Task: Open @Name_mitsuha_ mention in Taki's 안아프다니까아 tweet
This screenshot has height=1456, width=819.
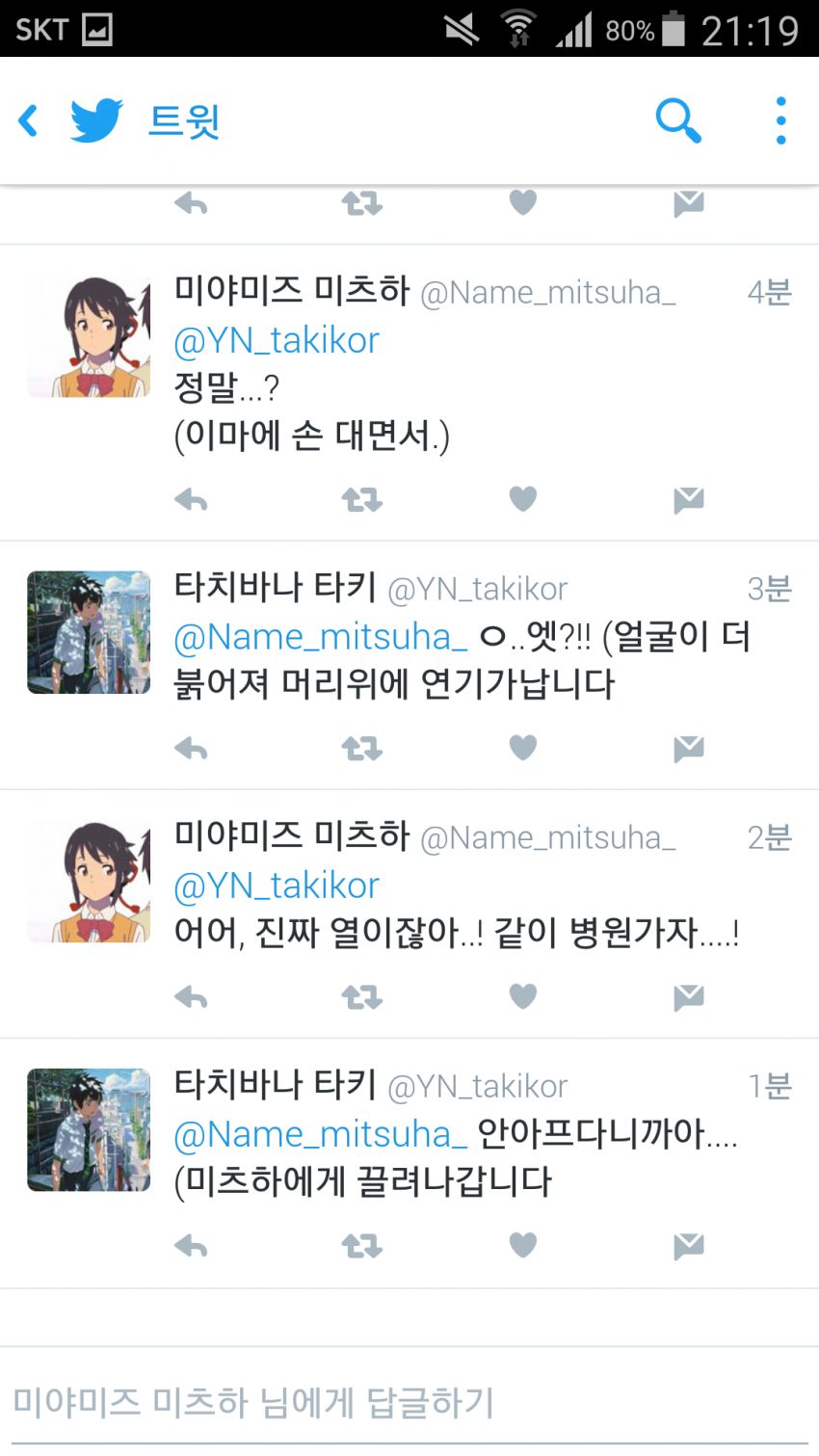Action: pyautogui.click(x=320, y=1134)
